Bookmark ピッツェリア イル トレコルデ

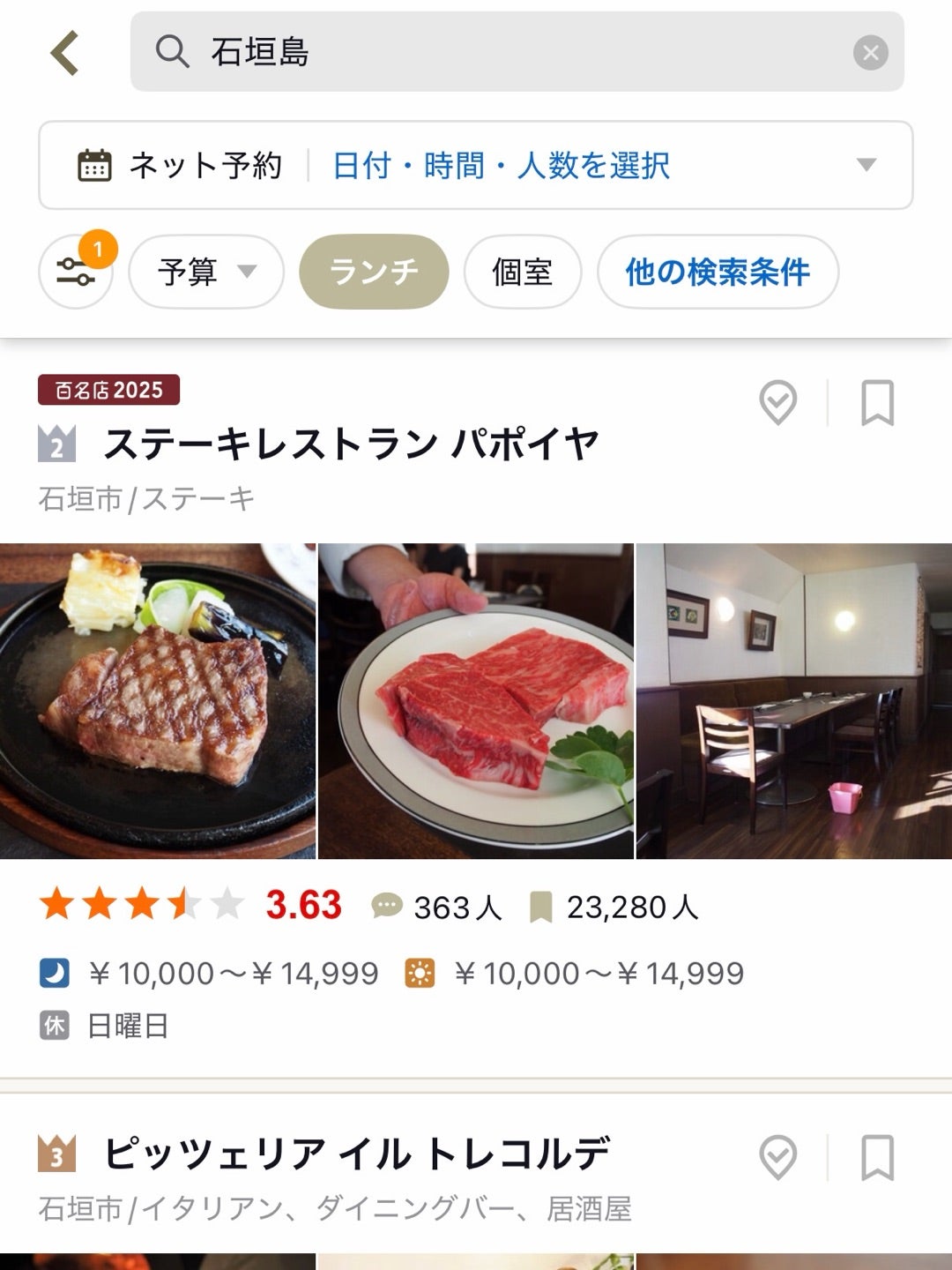click(x=877, y=1157)
